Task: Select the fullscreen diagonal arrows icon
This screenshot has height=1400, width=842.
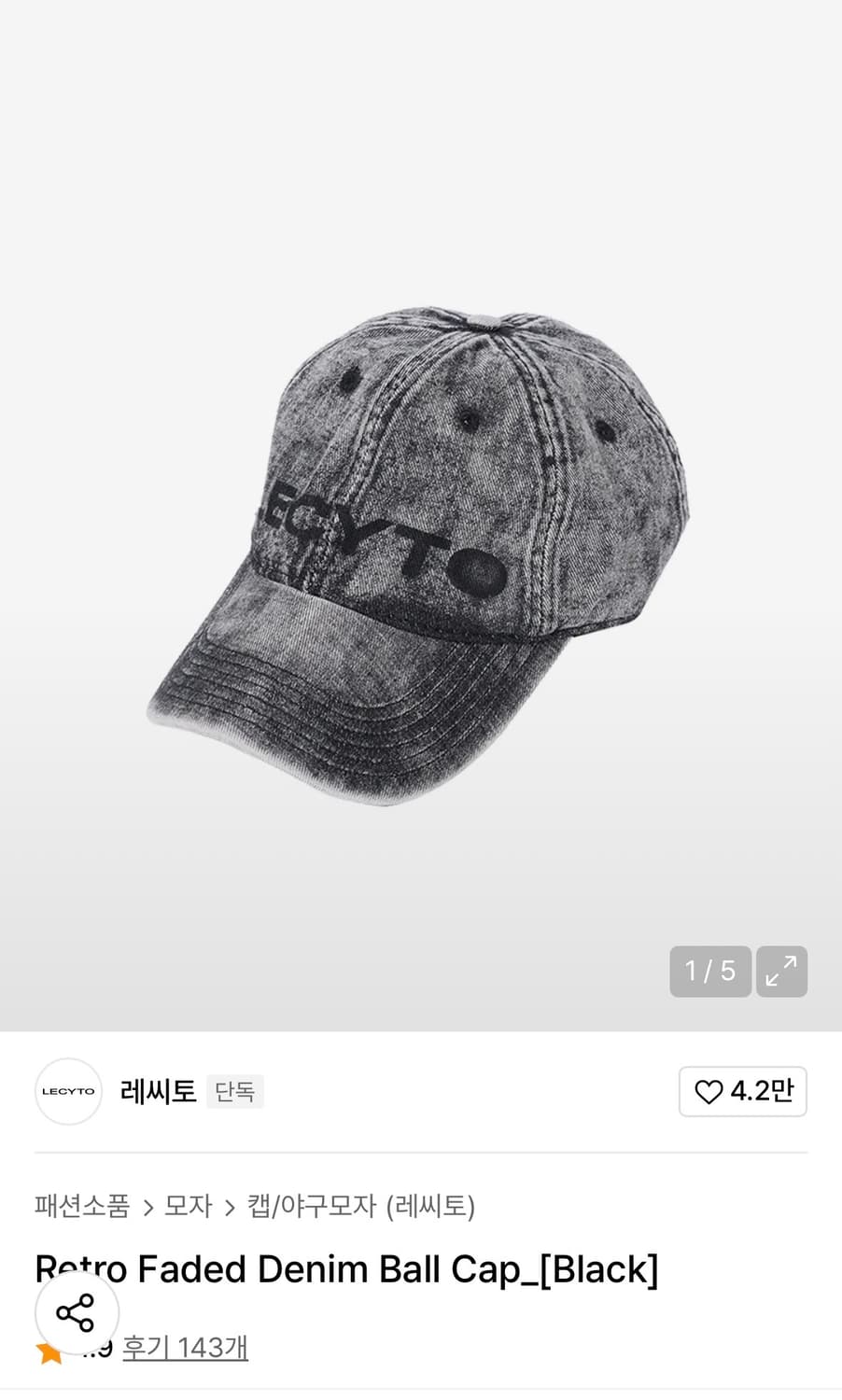Action: [782, 972]
